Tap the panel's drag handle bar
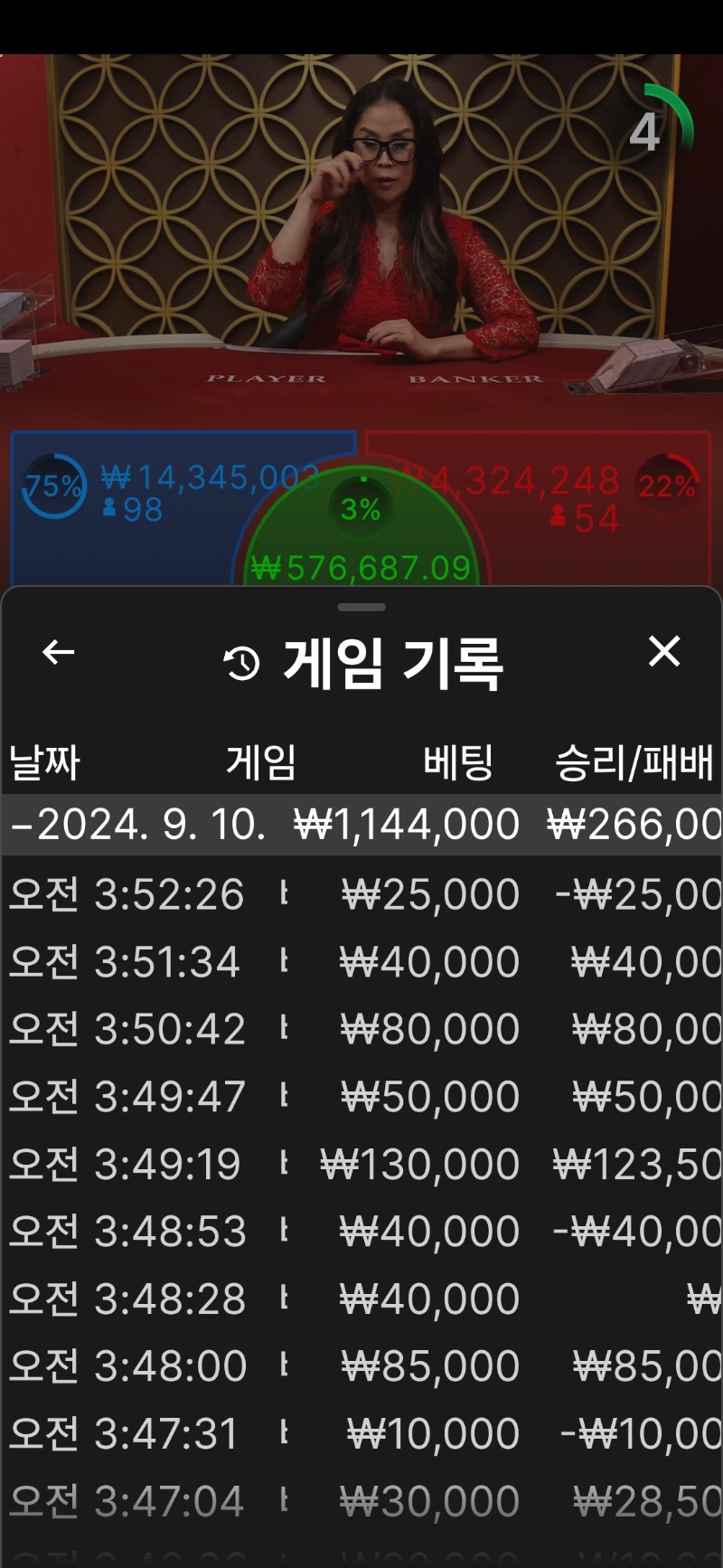 tap(361, 607)
